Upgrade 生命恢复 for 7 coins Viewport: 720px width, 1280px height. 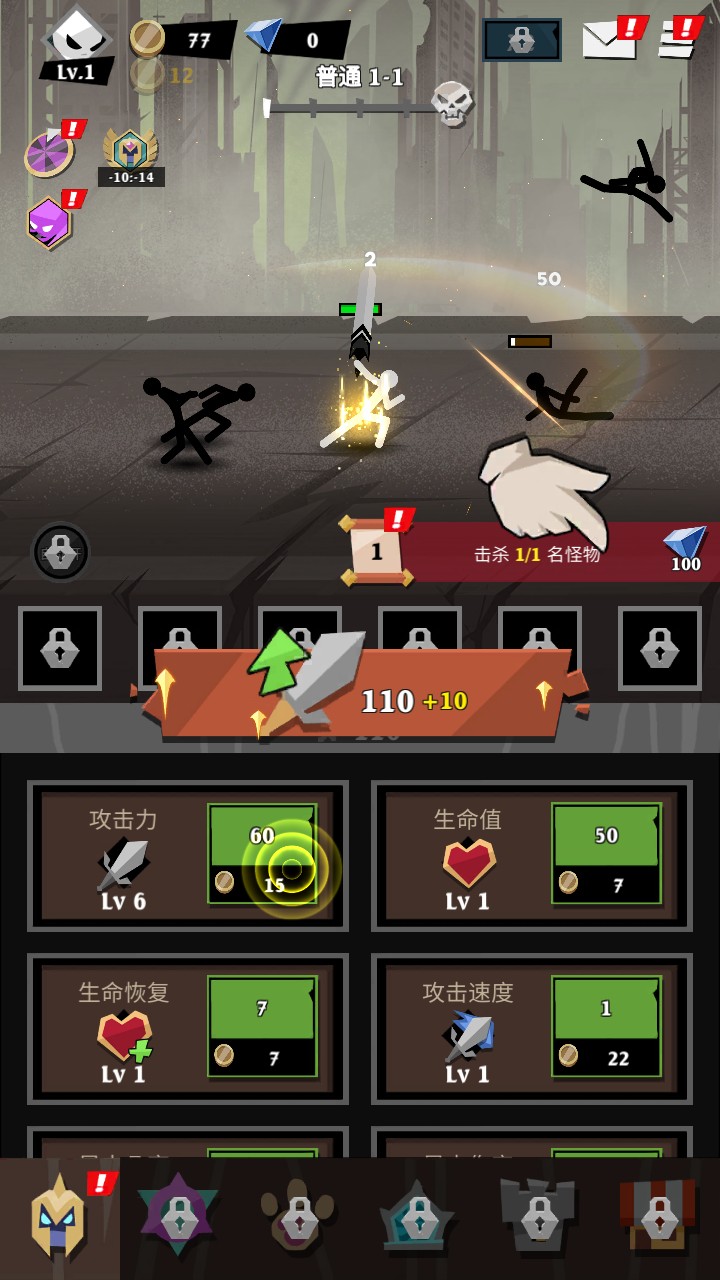262,1026
